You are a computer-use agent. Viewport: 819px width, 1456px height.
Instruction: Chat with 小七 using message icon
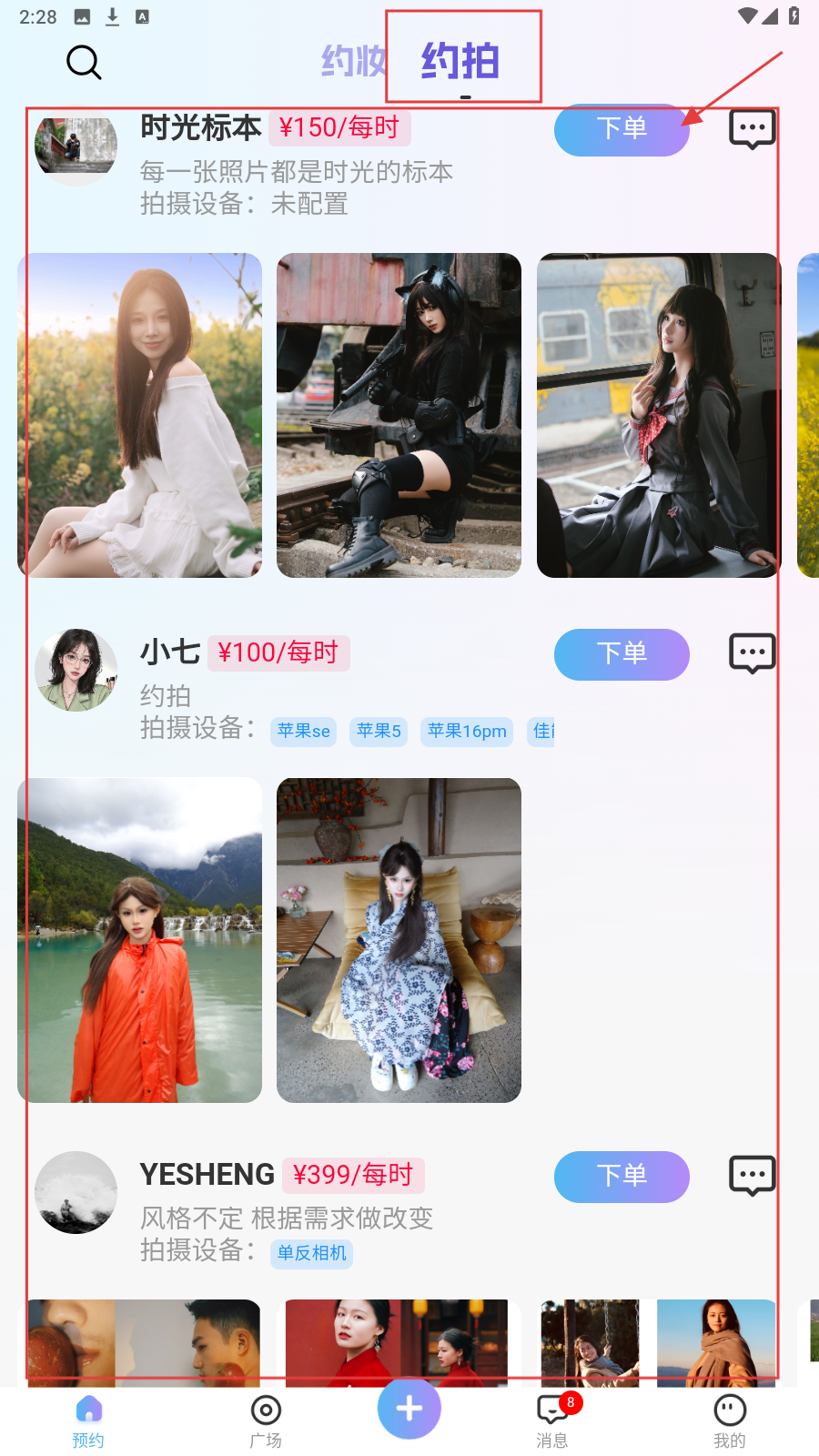pos(753,653)
